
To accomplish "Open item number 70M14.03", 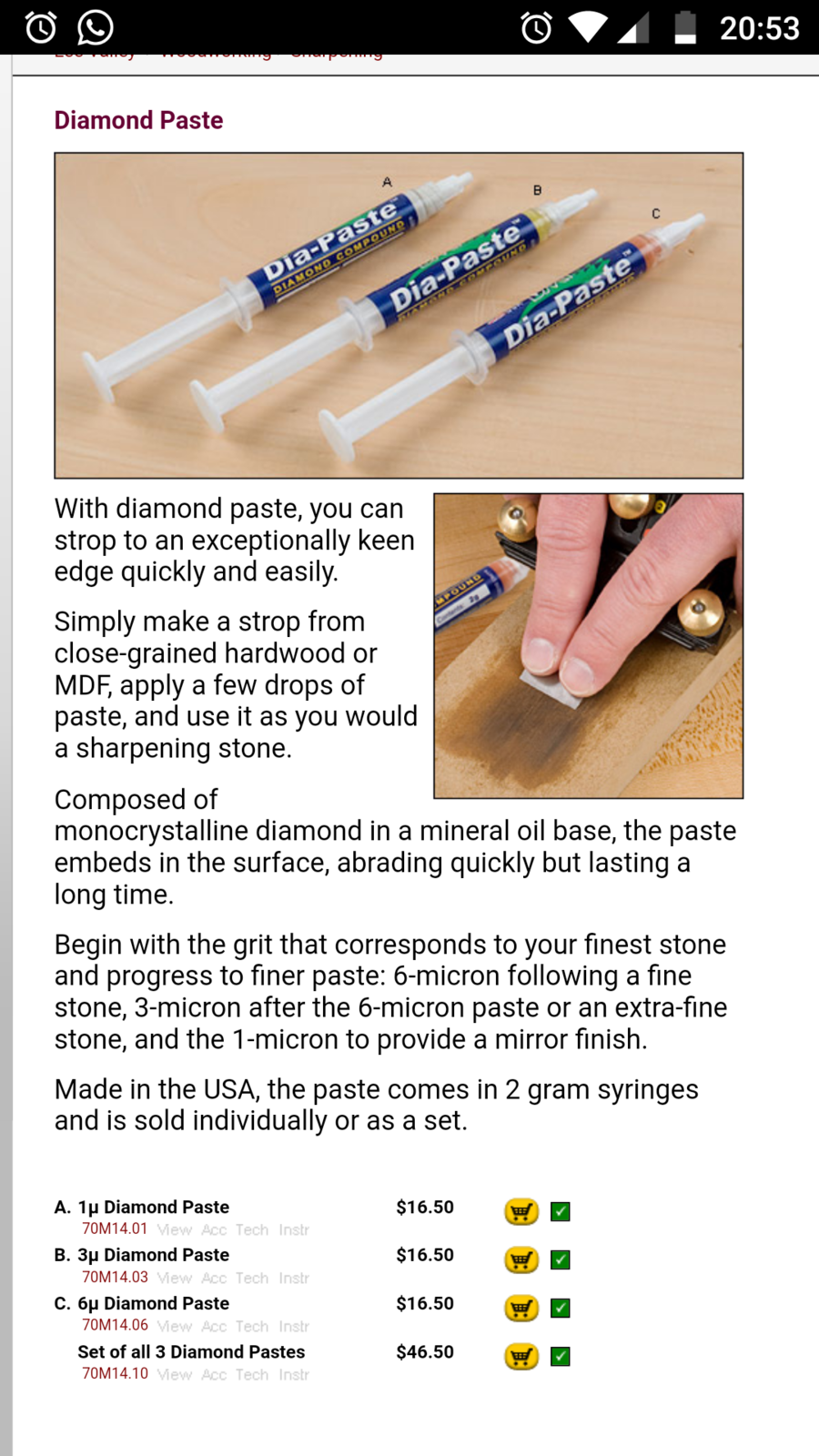I will [x=115, y=1277].
